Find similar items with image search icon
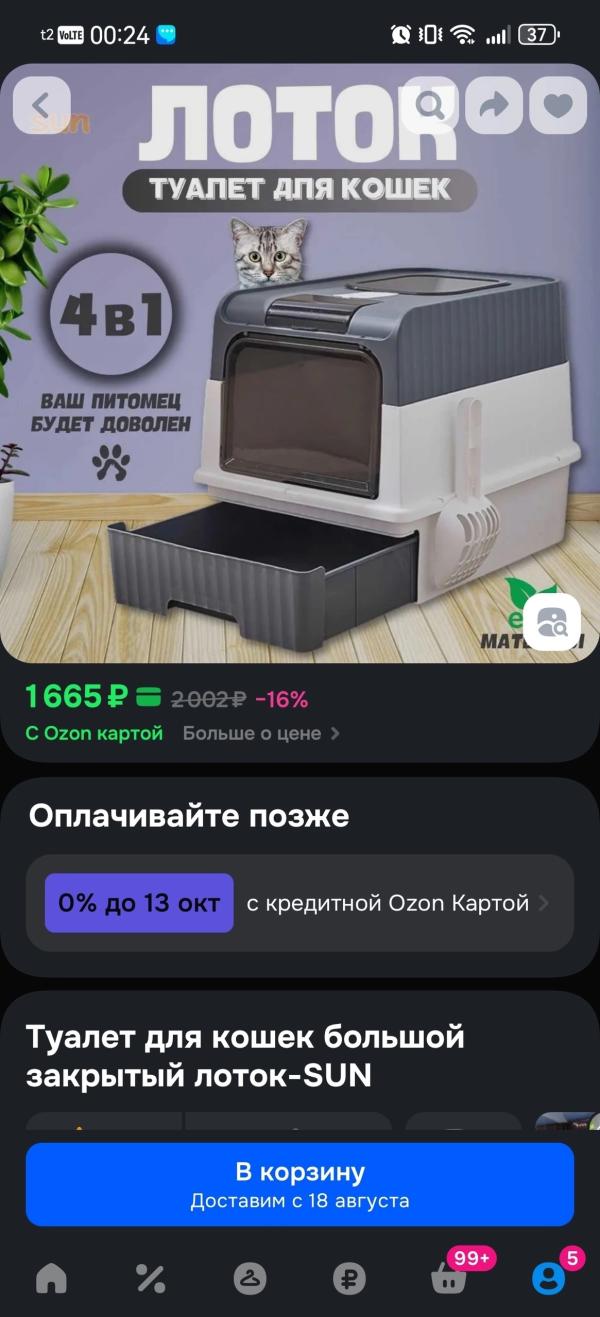 click(552, 623)
